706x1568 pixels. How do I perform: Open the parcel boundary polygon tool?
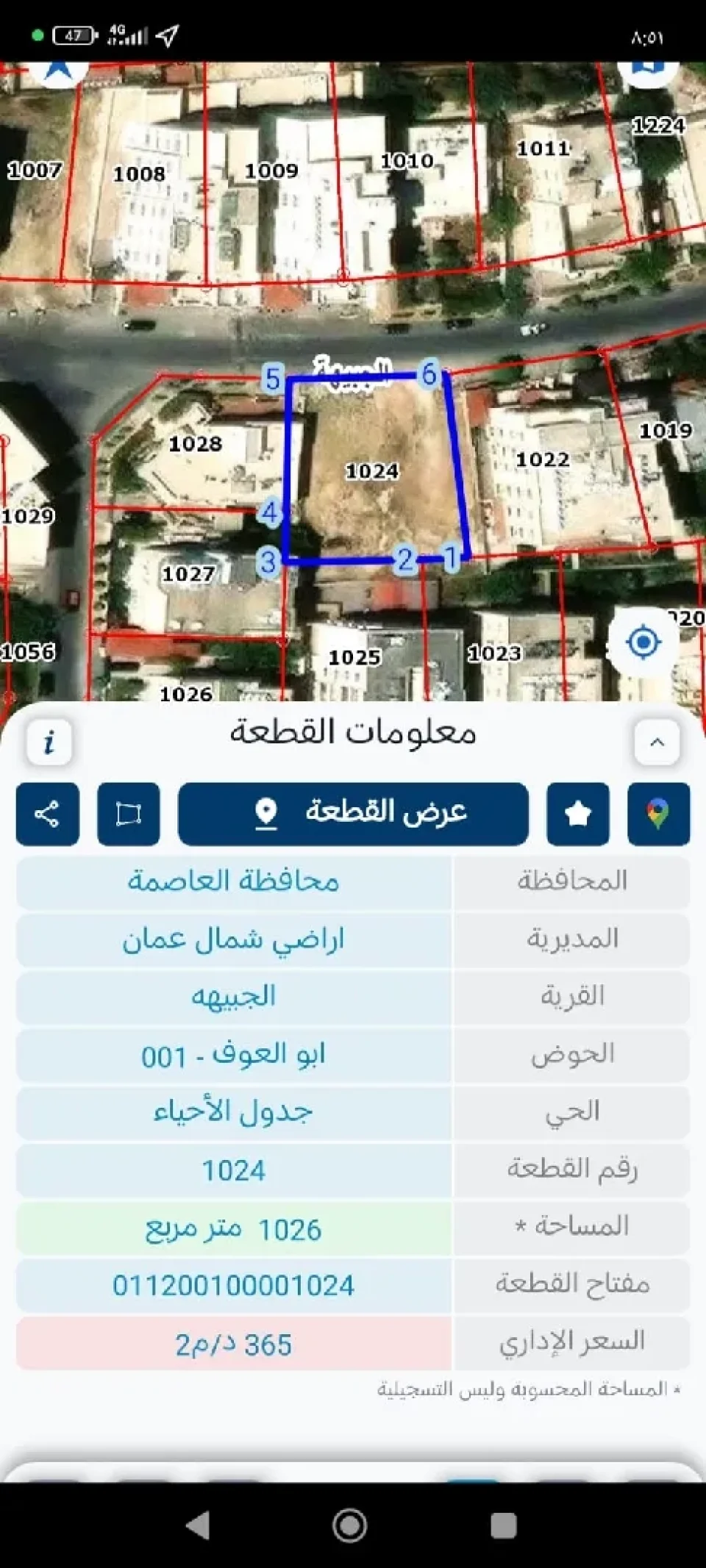129,814
